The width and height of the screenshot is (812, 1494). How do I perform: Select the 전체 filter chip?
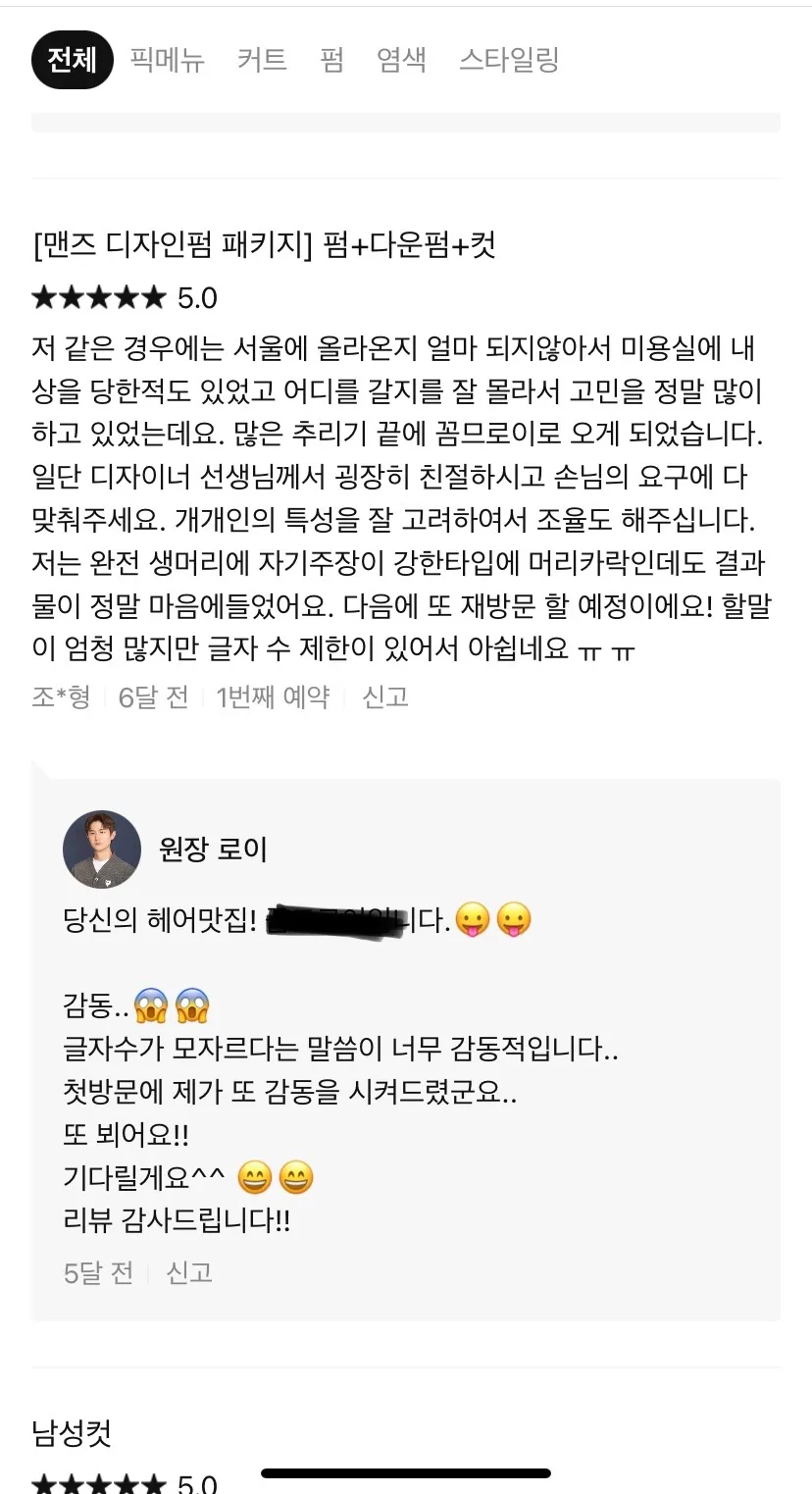(x=72, y=59)
